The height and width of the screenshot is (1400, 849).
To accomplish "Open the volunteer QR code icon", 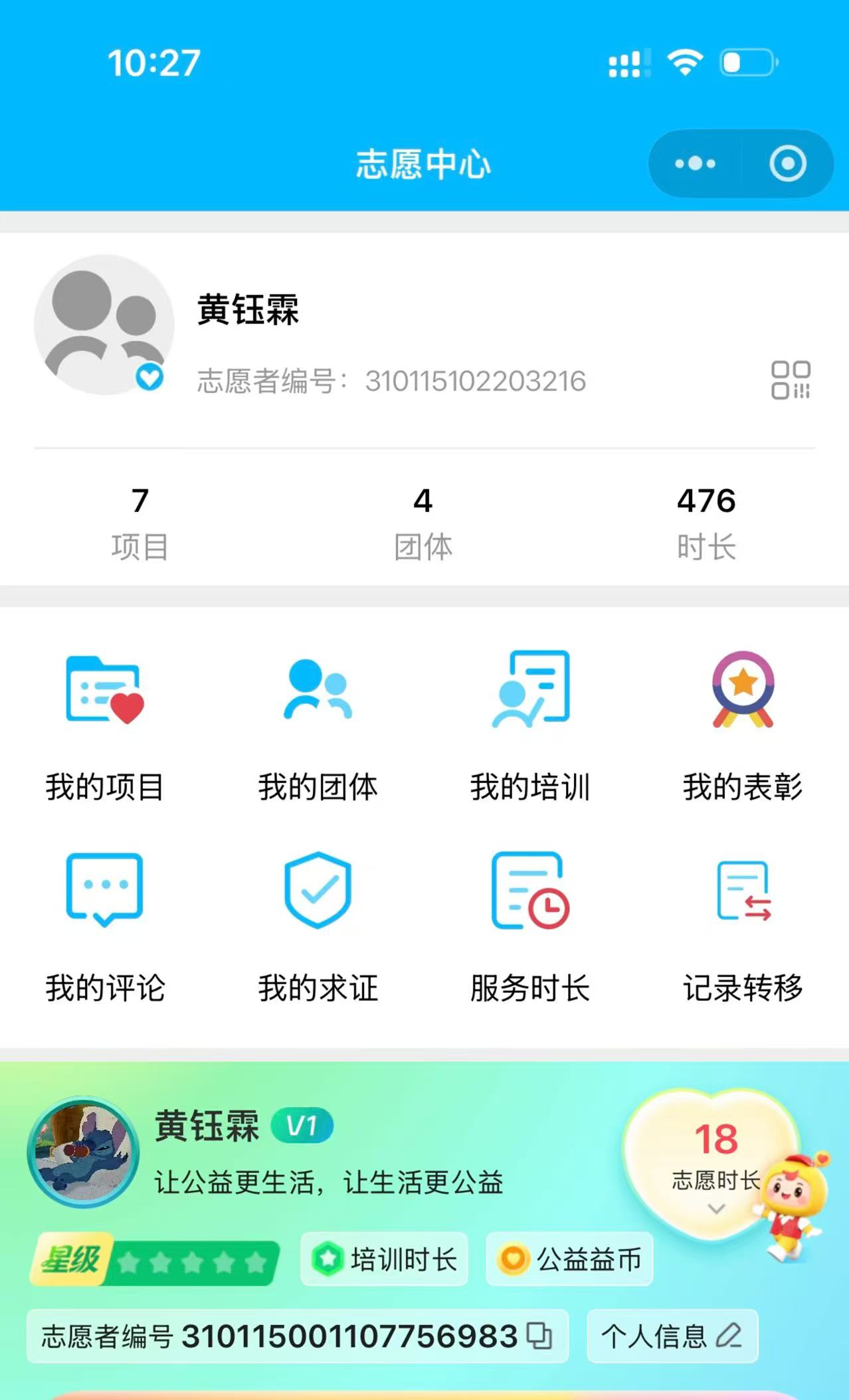I will (x=791, y=380).
